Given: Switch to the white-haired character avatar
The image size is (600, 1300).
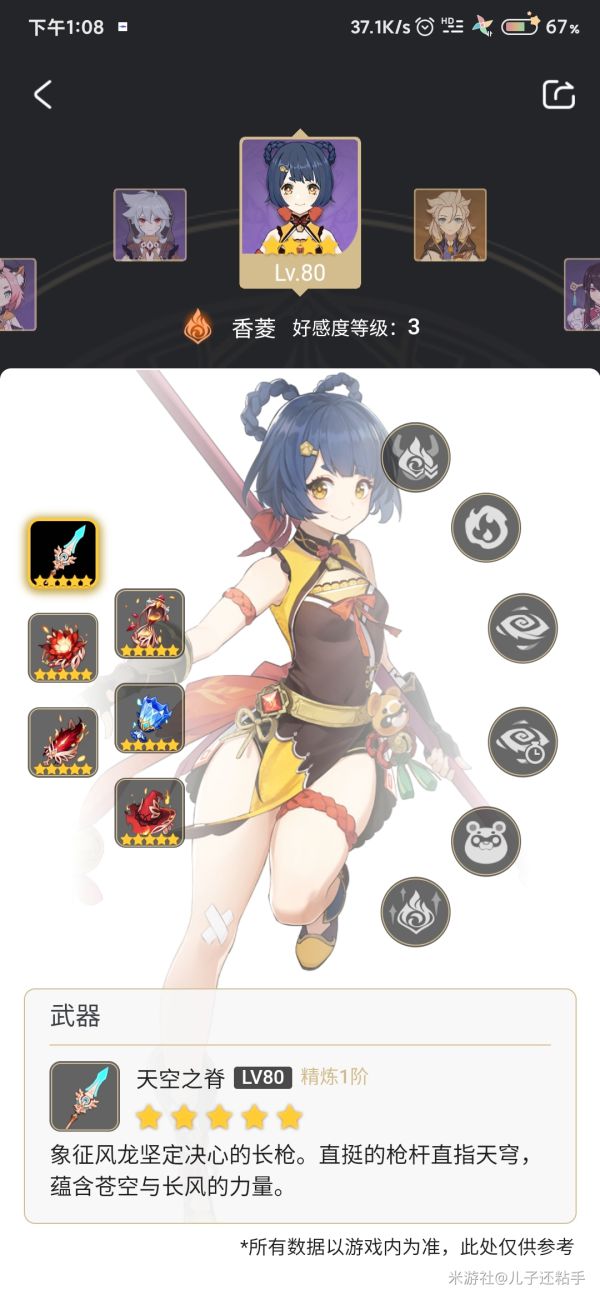Looking at the screenshot, I should (150, 225).
